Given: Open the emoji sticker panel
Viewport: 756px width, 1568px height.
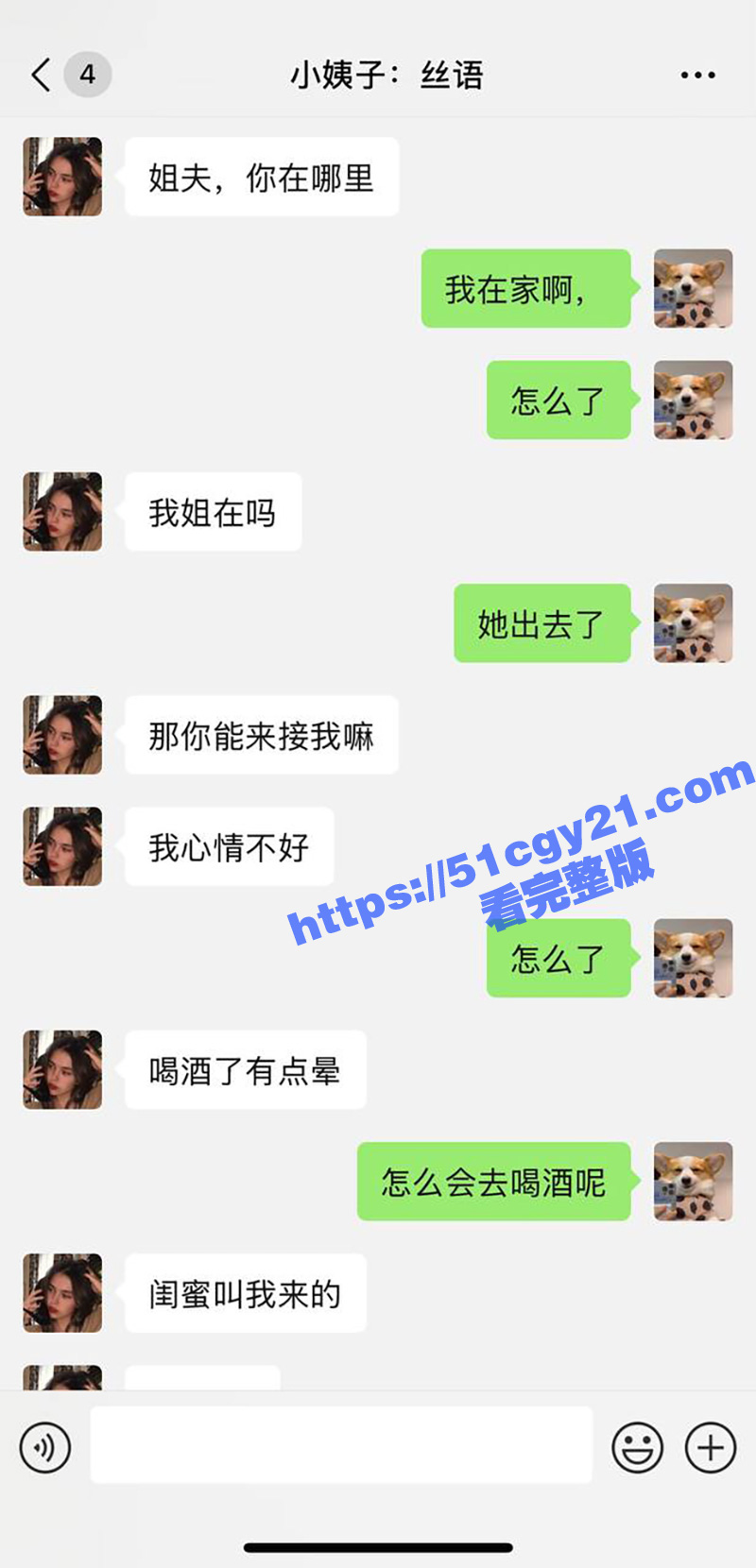Looking at the screenshot, I should click(637, 1447).
